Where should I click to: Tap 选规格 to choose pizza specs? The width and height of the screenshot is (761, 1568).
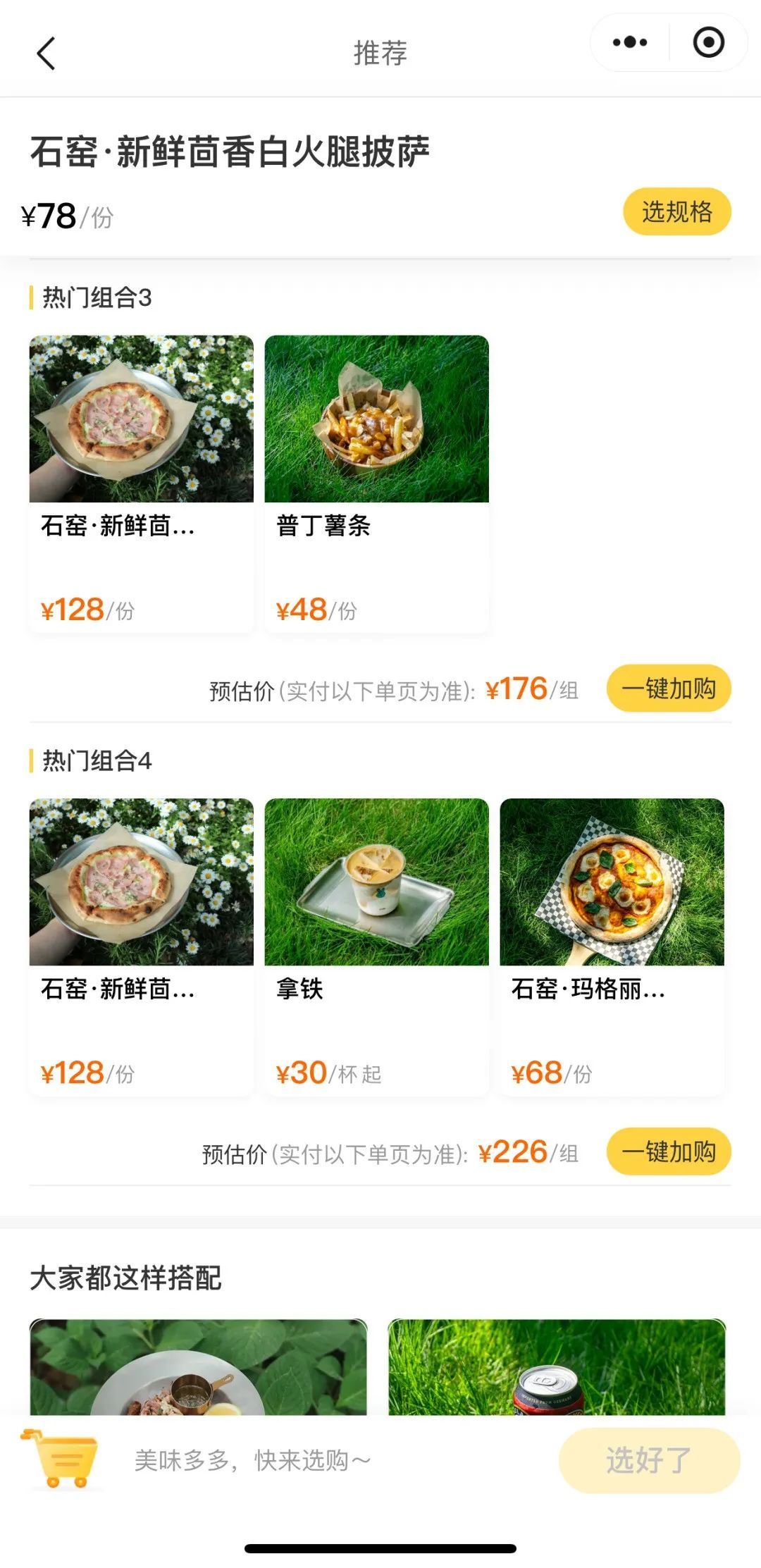pos(676,211)
